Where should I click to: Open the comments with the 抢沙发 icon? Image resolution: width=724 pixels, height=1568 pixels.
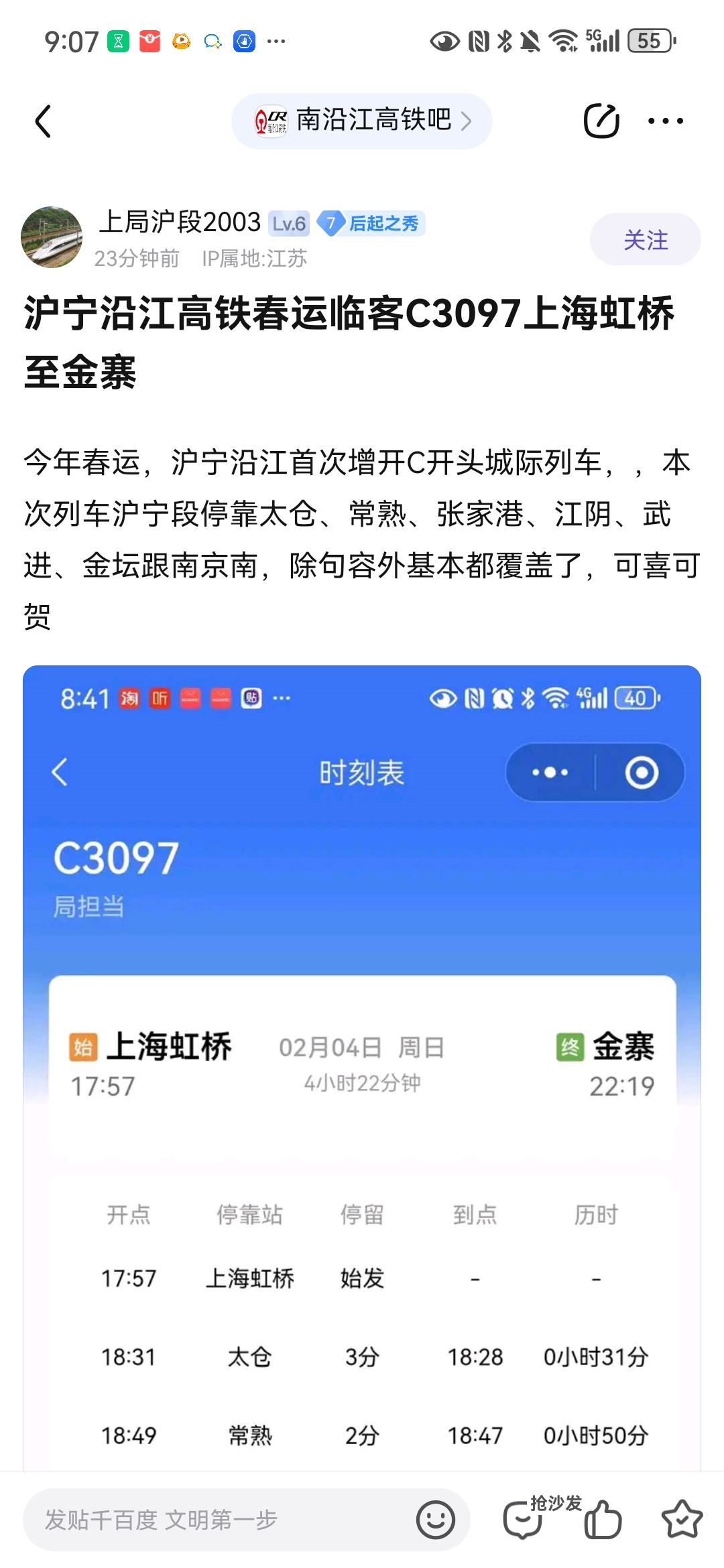(525, 1520)
